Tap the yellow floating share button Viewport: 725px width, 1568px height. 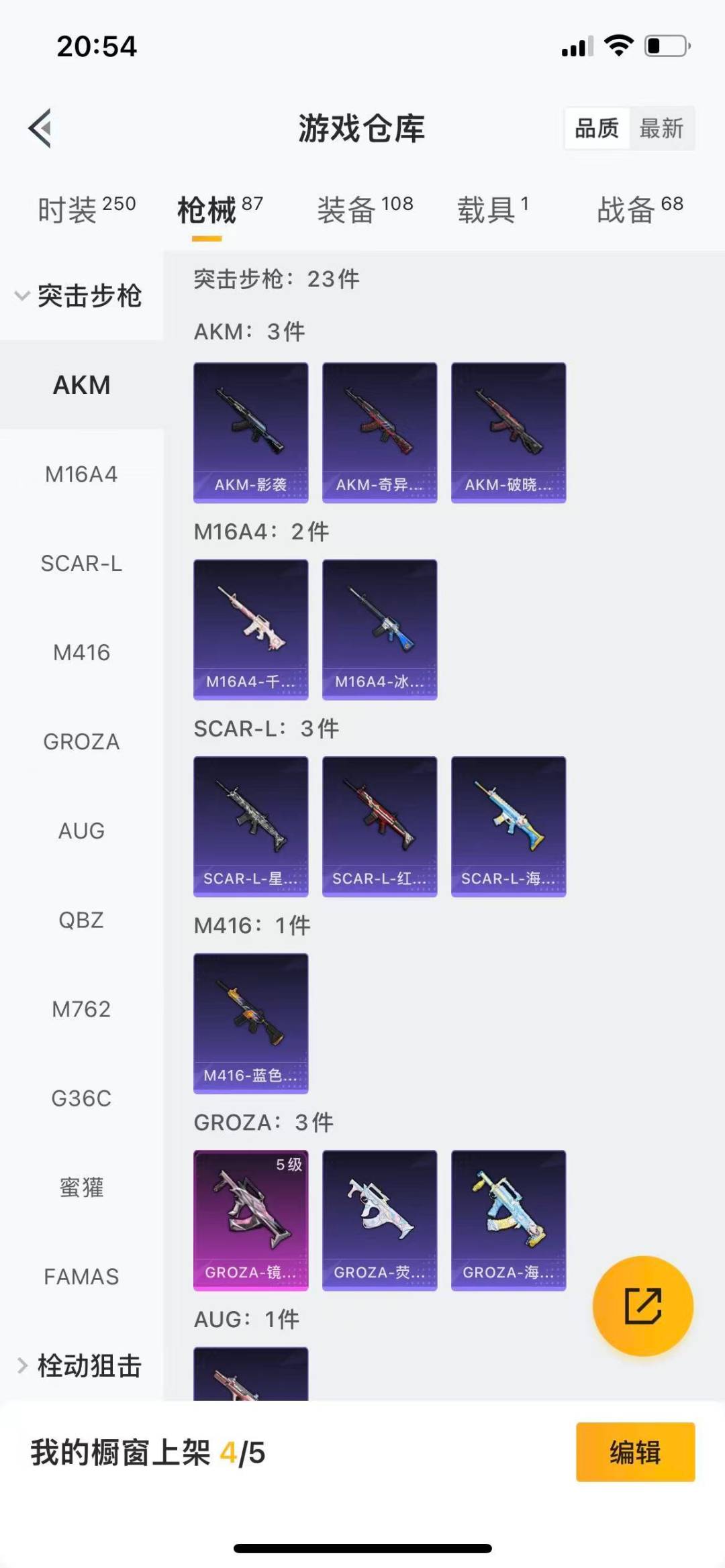pos(642,1306)
